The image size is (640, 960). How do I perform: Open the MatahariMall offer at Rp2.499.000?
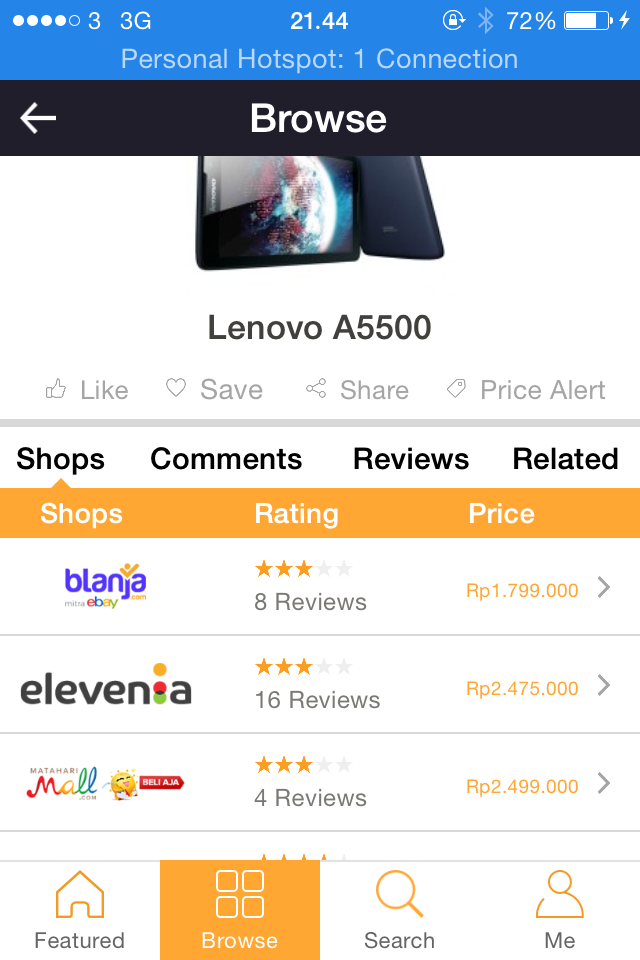pyautogui.click(x=320, y=783)
